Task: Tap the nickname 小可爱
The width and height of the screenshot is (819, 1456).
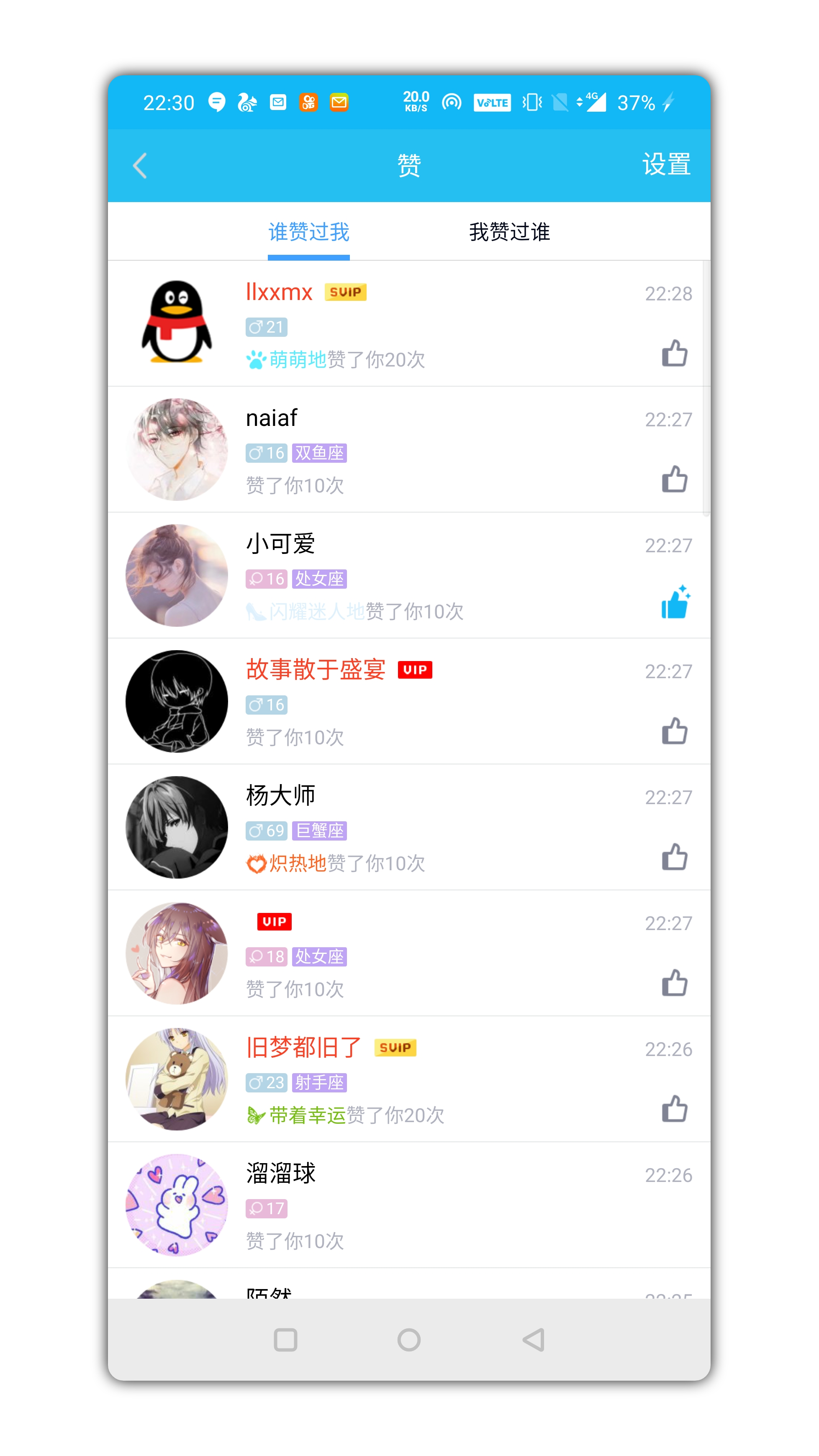Action: (281, 543)
